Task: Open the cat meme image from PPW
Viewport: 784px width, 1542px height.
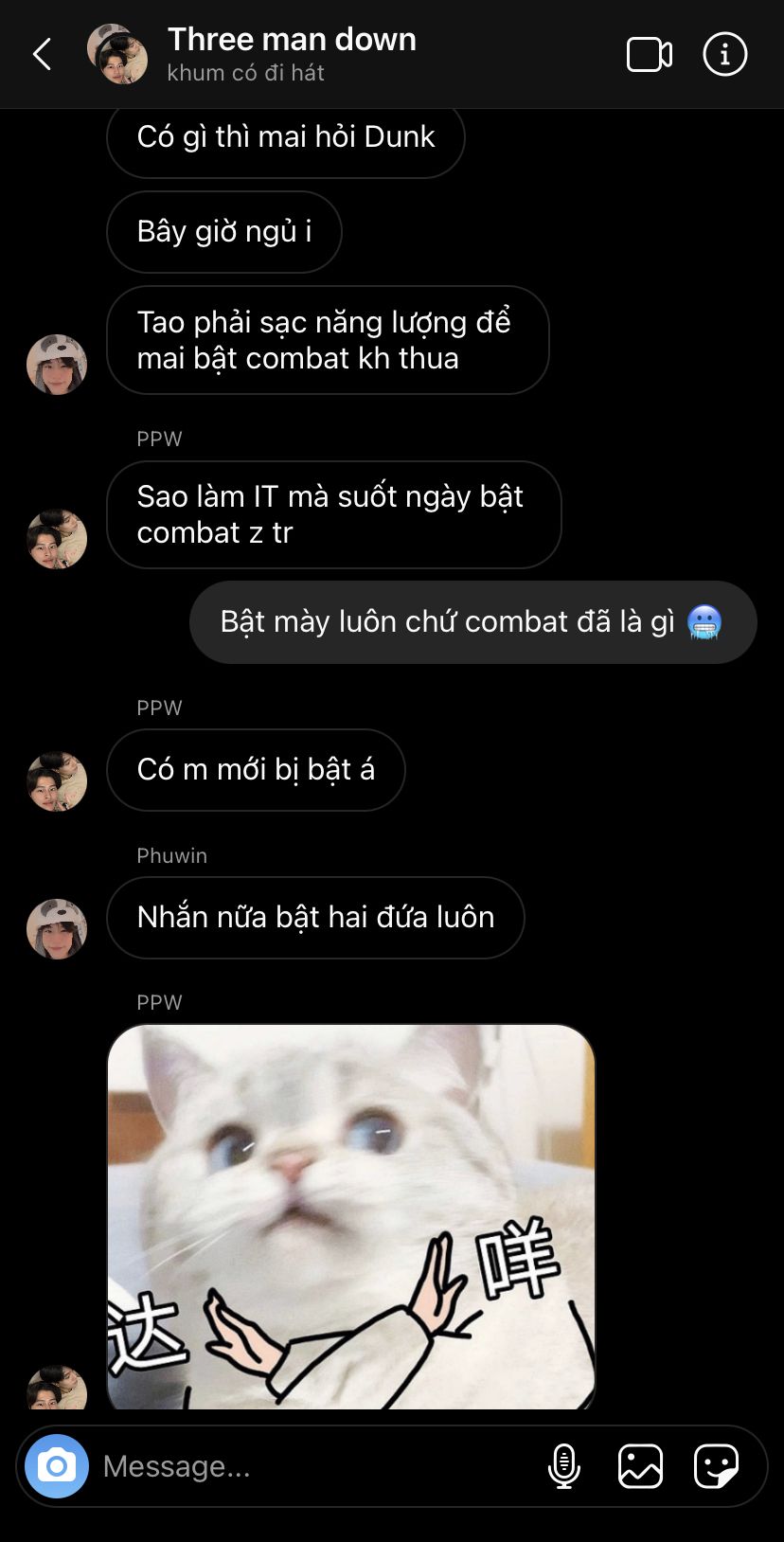Action: (x=351, y=1216)
